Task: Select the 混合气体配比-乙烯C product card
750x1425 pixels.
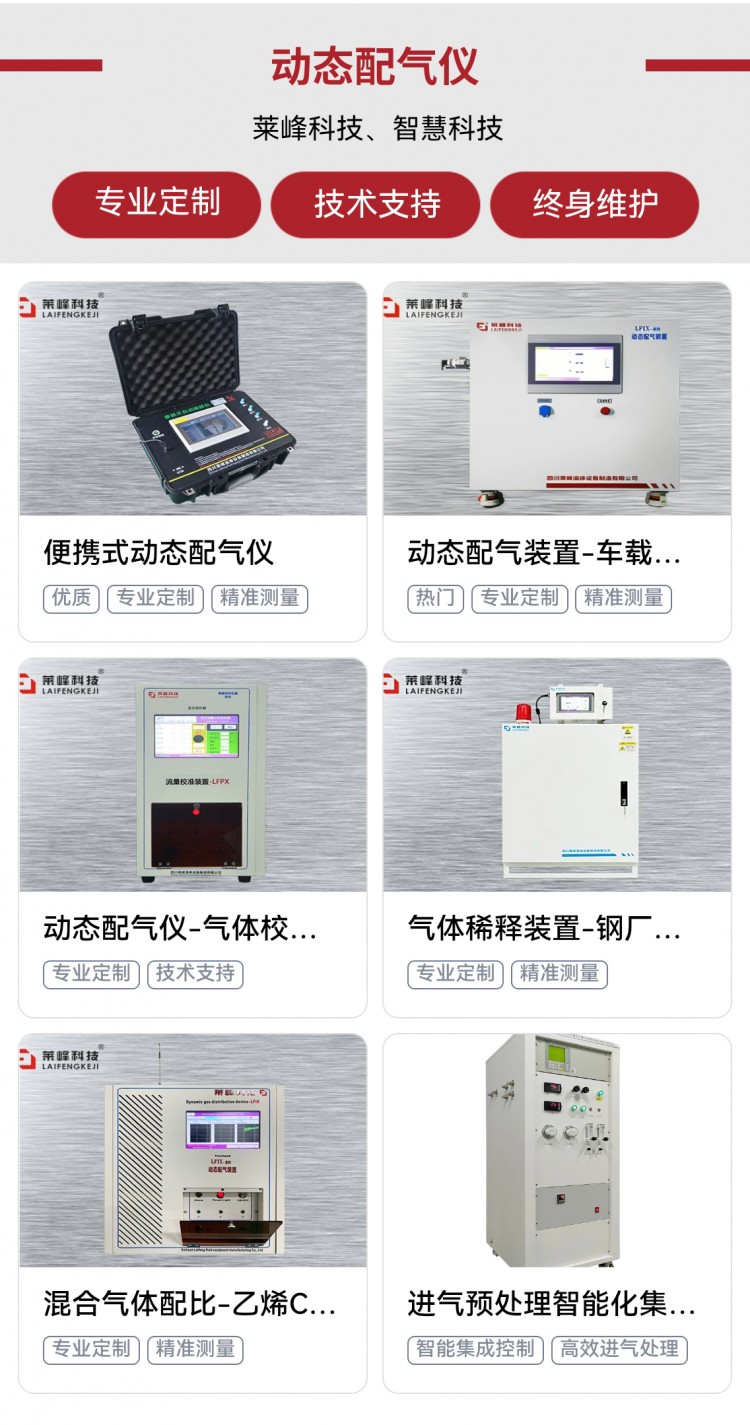Action: tap(192, 1212)
